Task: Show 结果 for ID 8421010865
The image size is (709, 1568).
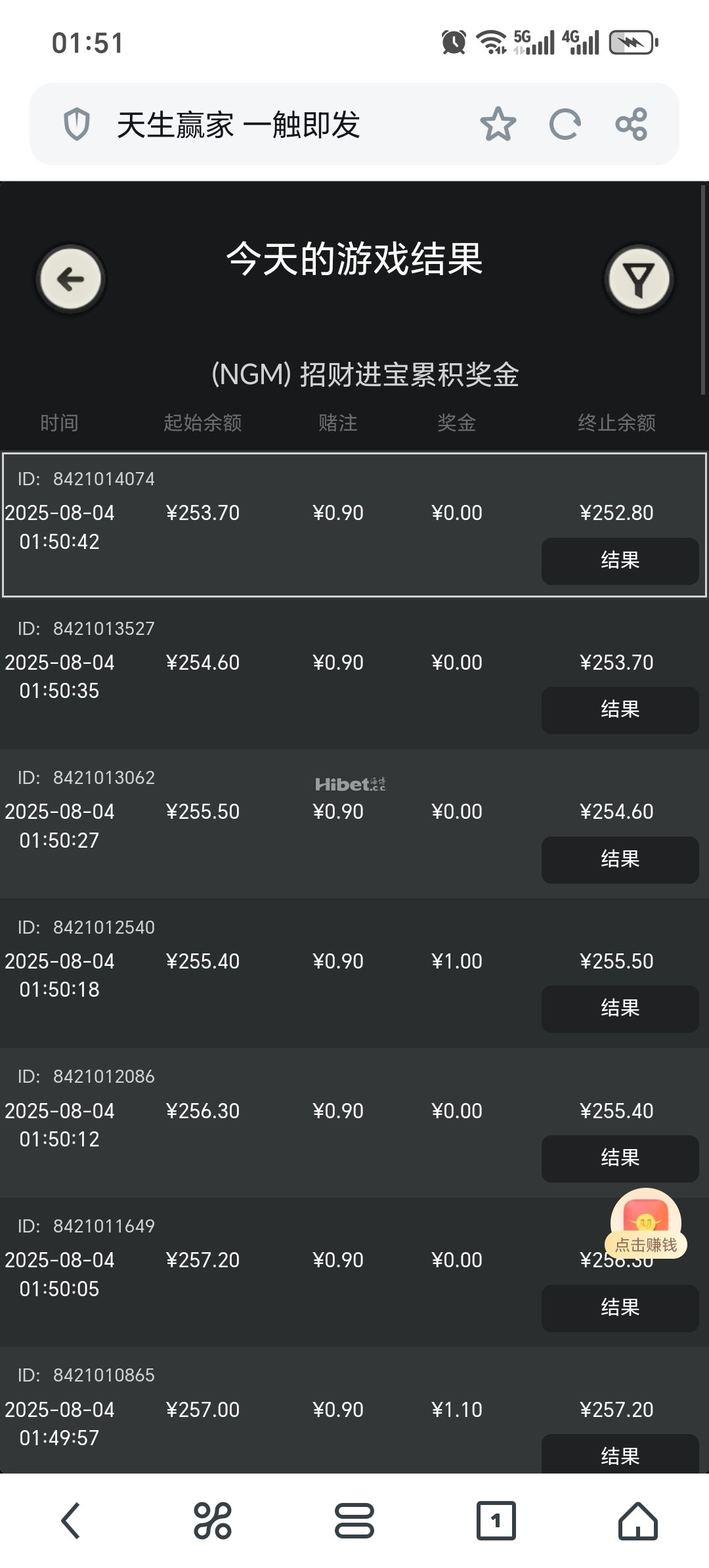Action: tap(620, 1455)
